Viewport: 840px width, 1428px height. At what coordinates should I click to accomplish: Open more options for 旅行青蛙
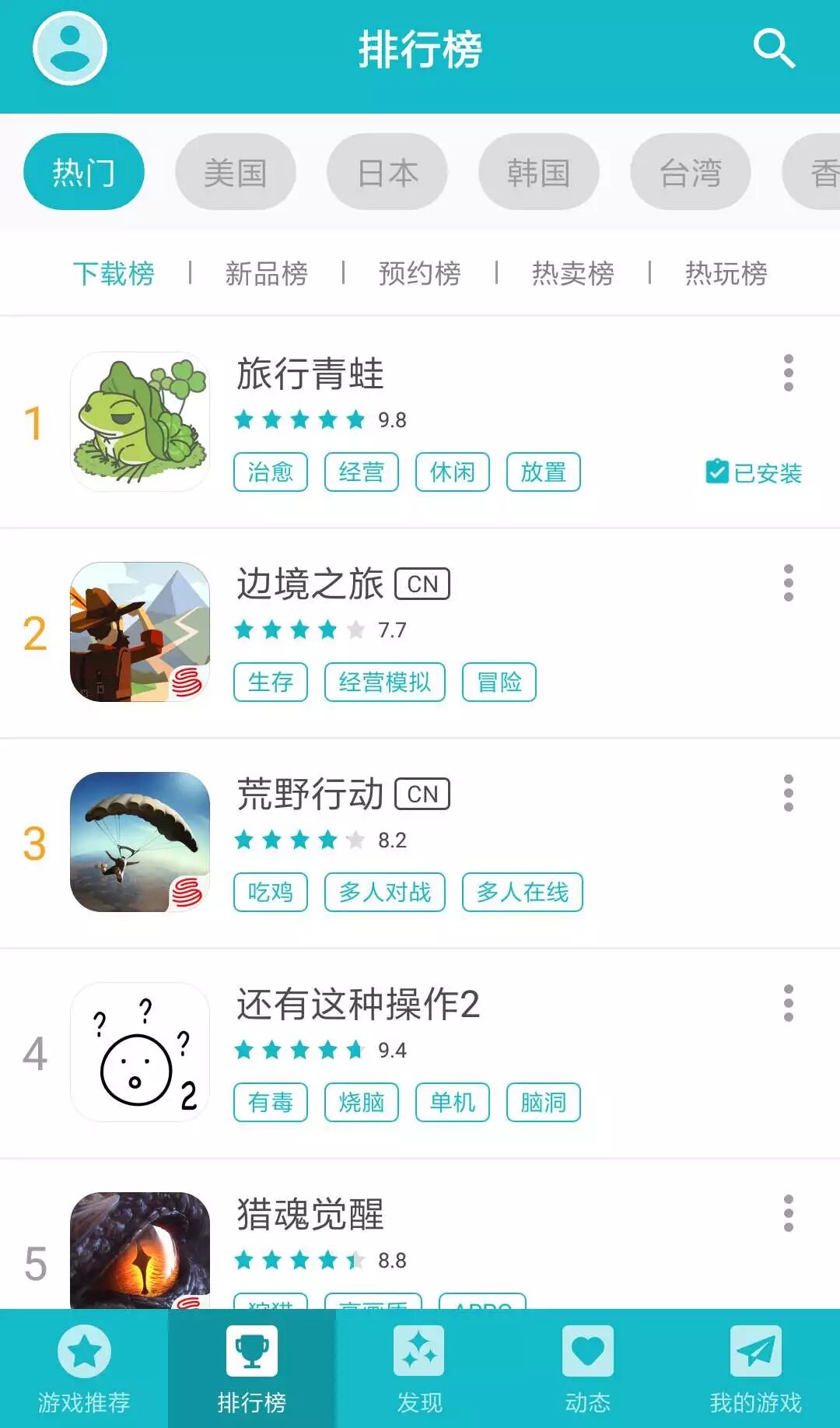point(789,373)
